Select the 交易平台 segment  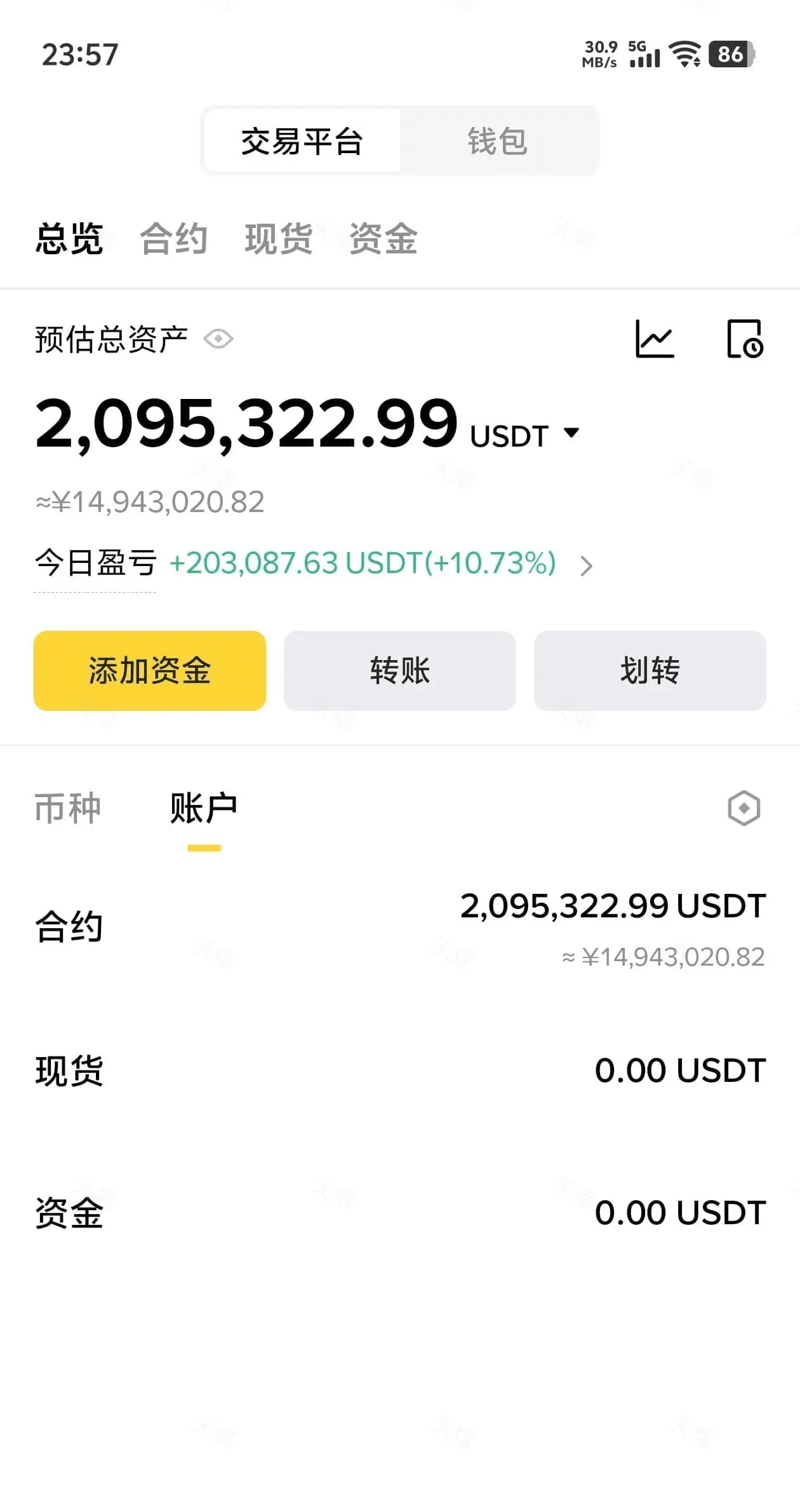click(x=302, y=141)
